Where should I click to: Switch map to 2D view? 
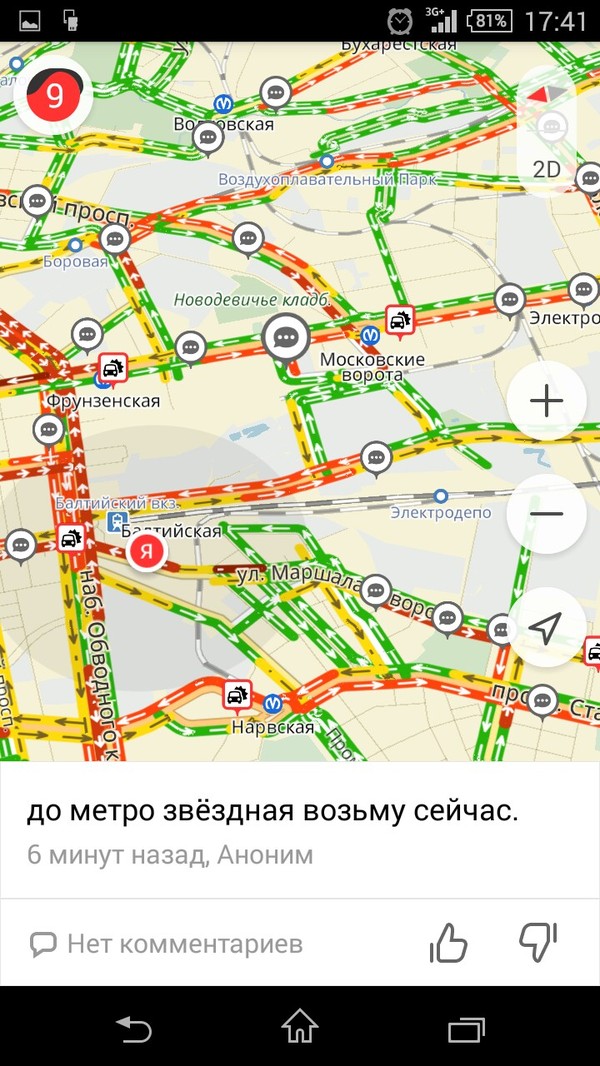coord(546,169)
